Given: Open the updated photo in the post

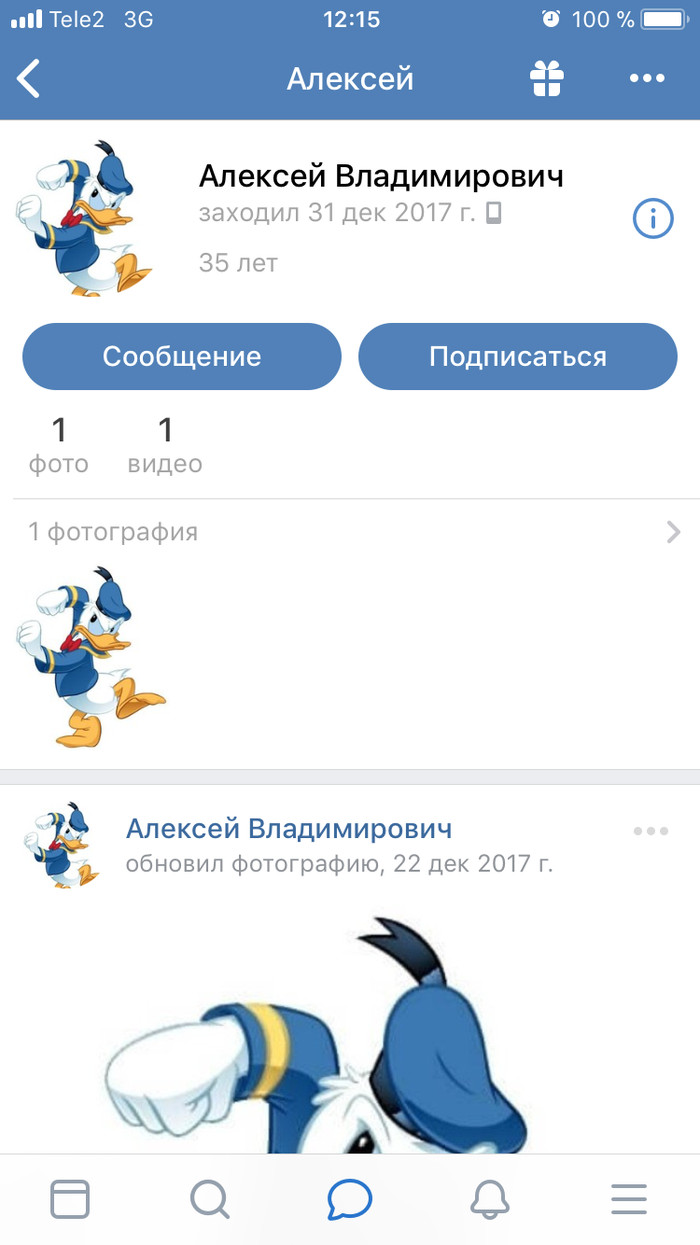Looking at the screenshot, I should [x=350, y=1030].
